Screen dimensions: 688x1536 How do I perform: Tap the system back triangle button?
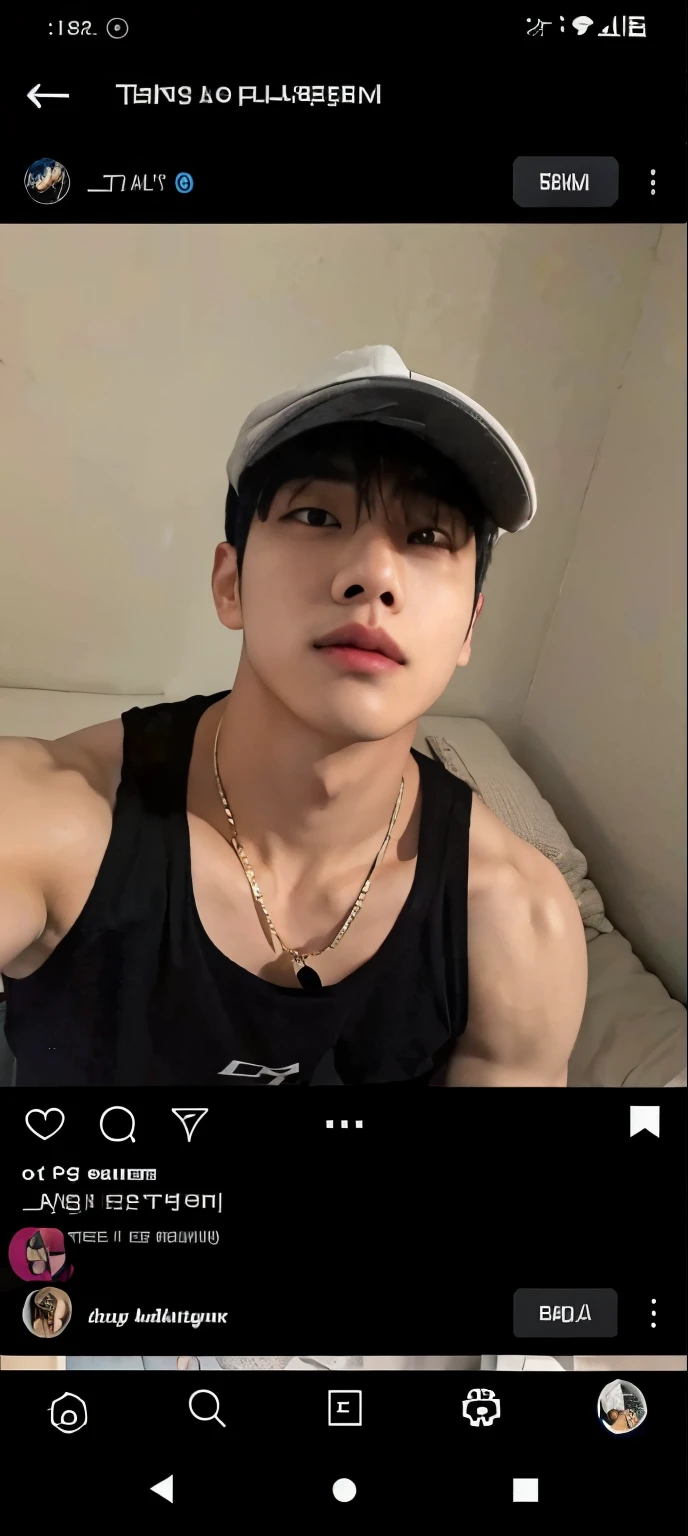(162, 1489)
